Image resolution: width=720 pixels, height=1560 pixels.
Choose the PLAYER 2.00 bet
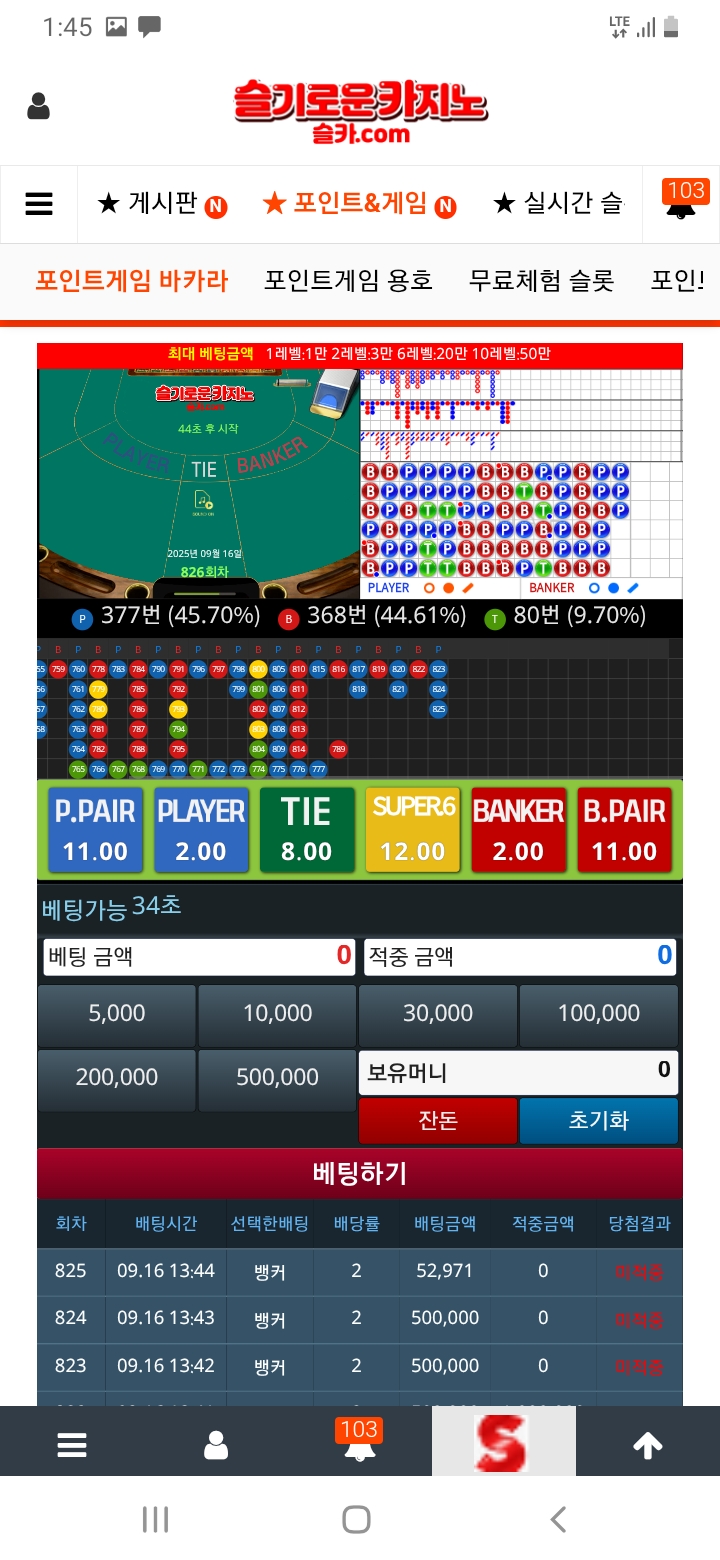click(201, 830)
